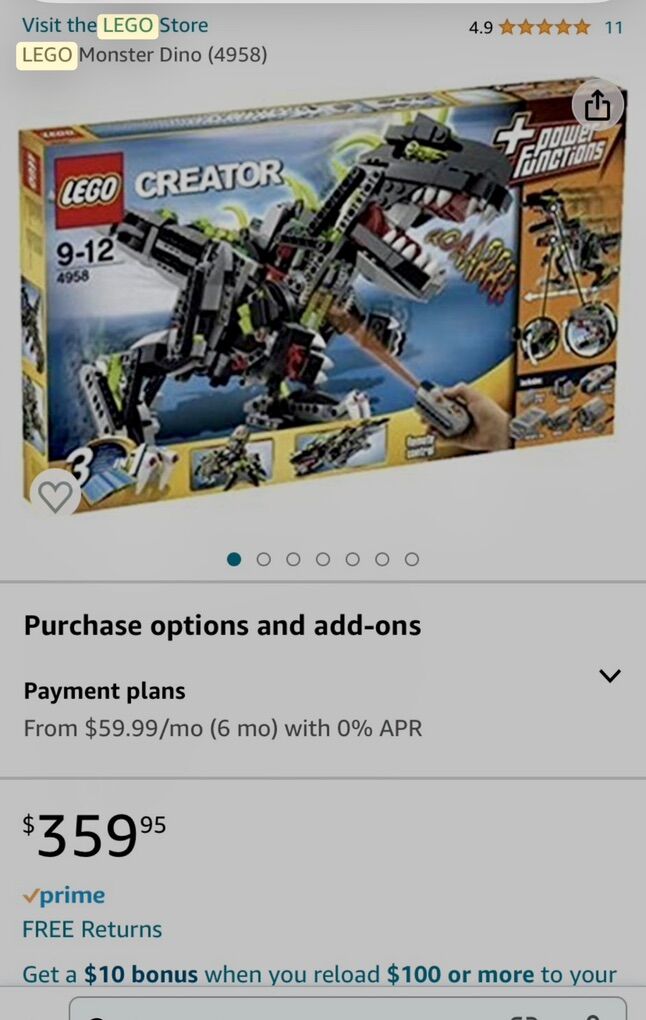Open FREE Returns details
Screen dimensions: 646x1020
tap(92, 929)
